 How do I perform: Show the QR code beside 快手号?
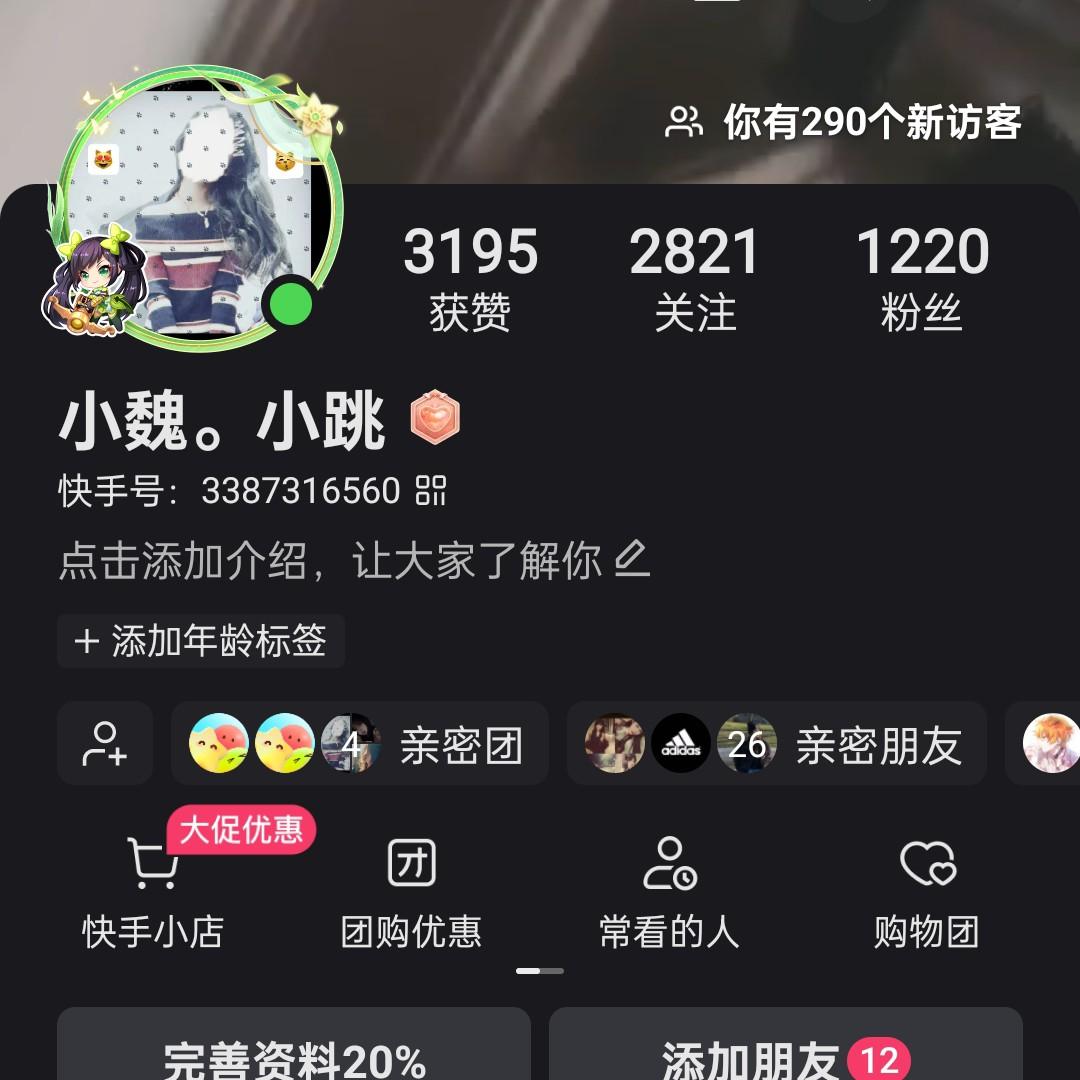(431, 491)
